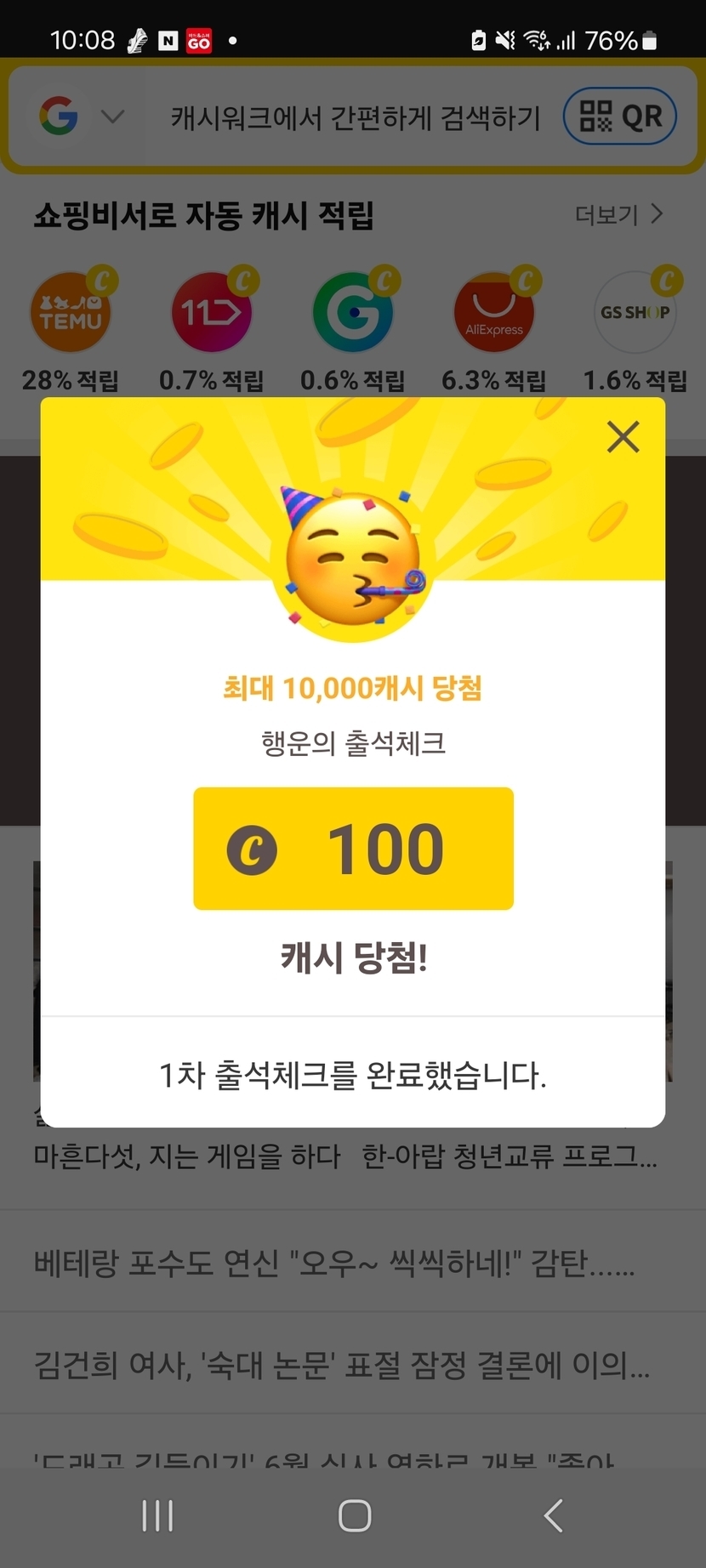Read the 베테랑 포수도 연신 news article
Screen dimensions: 706x1568
(x=334, y=1263)
